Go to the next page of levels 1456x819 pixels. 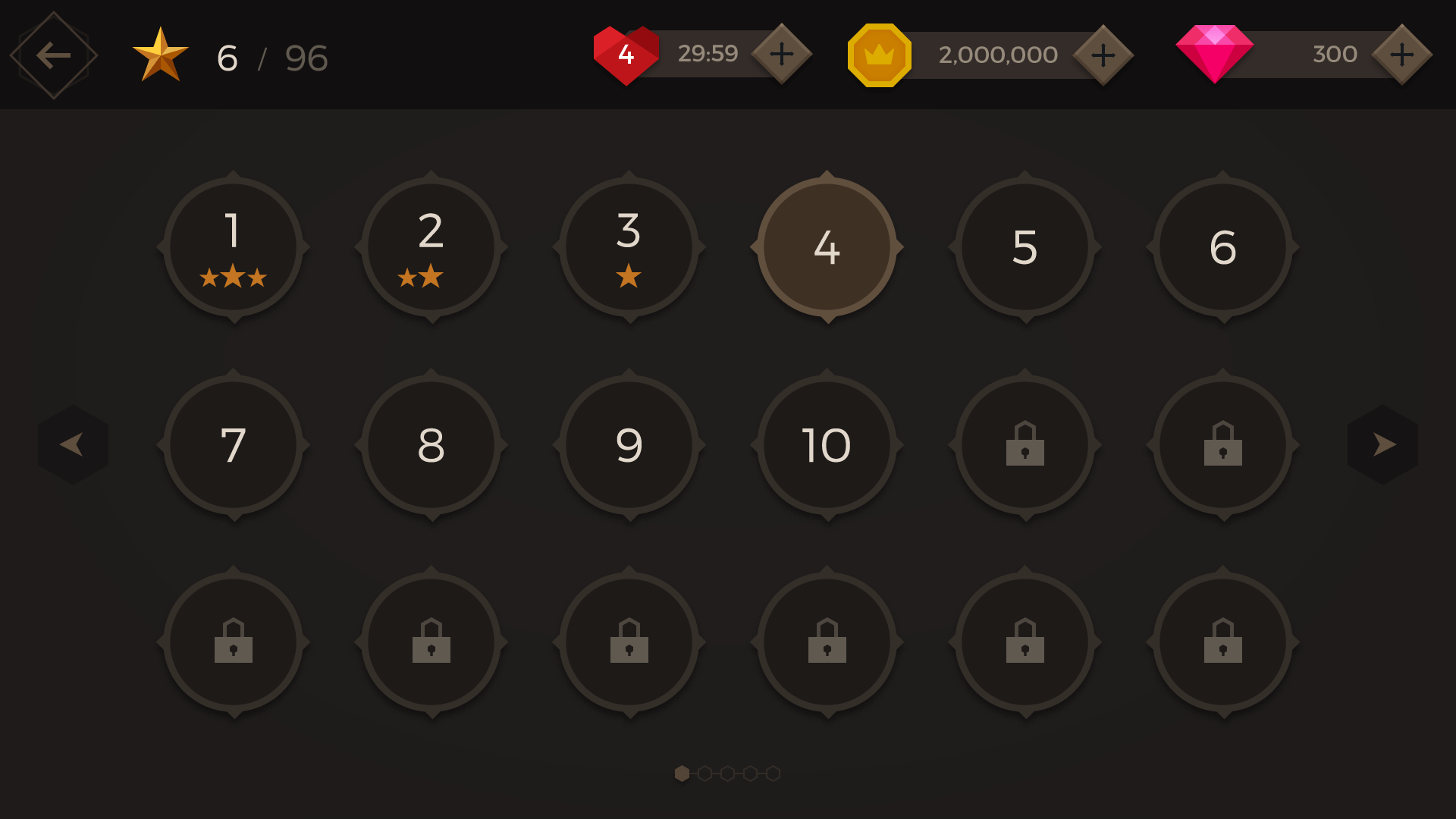point(1382,444)
